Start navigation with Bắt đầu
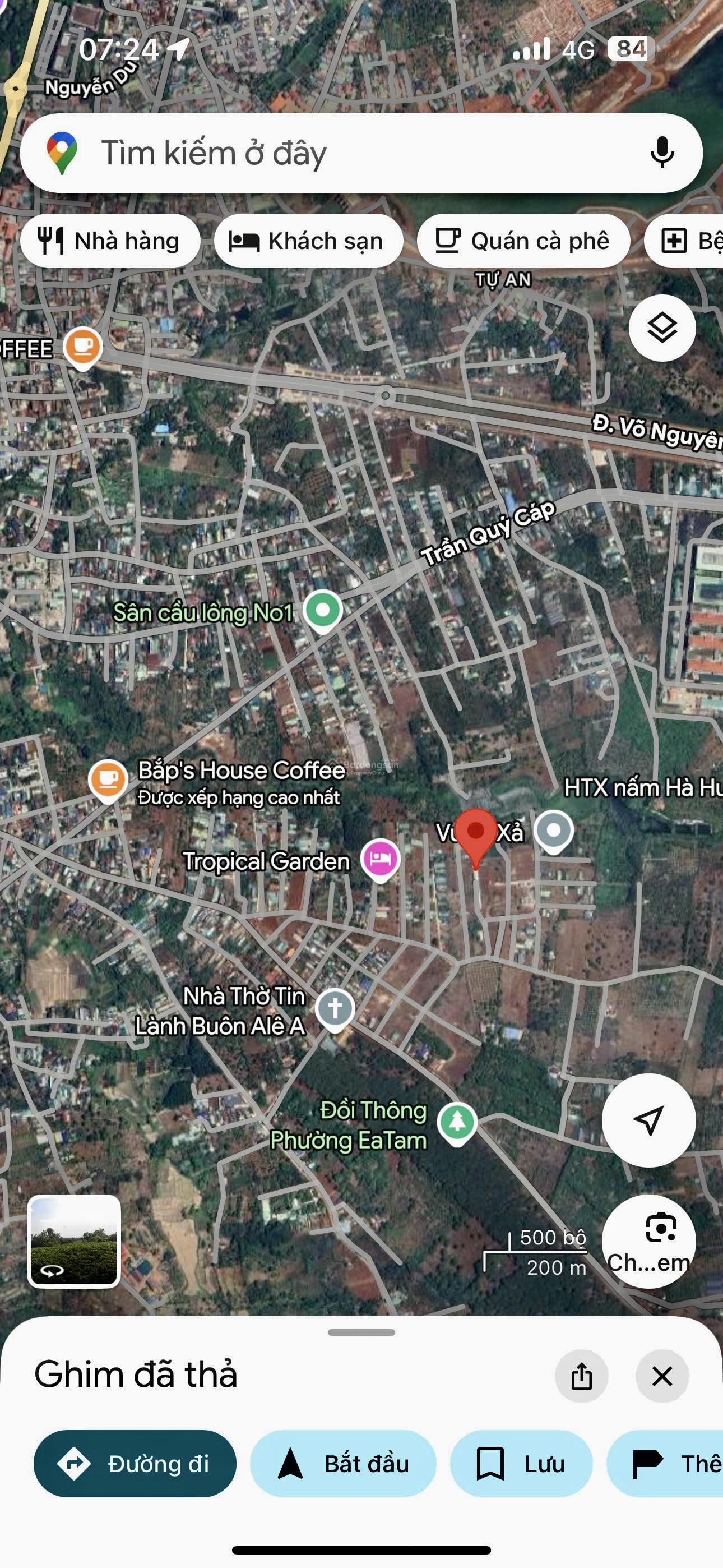723x1568 pixels. pyautogui.click(x=343, y=1464)
